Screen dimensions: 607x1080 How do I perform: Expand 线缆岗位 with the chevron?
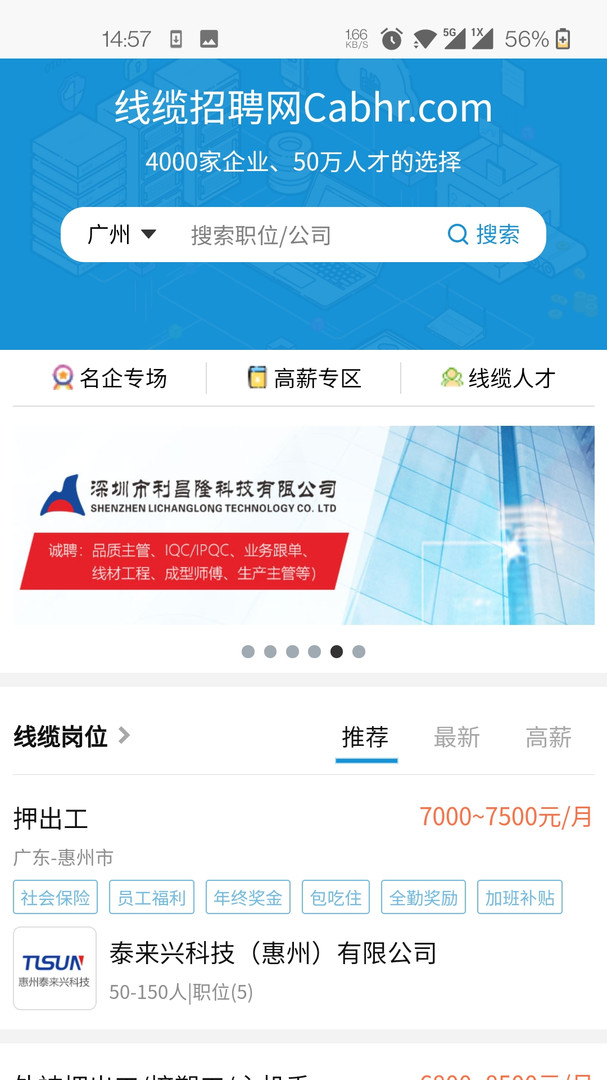(x=124, y=736)
